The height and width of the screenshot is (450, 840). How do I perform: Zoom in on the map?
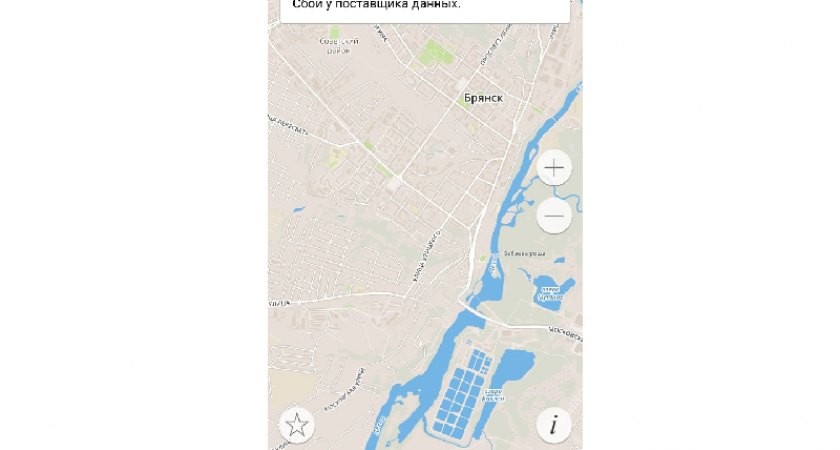tap(555, 167)
